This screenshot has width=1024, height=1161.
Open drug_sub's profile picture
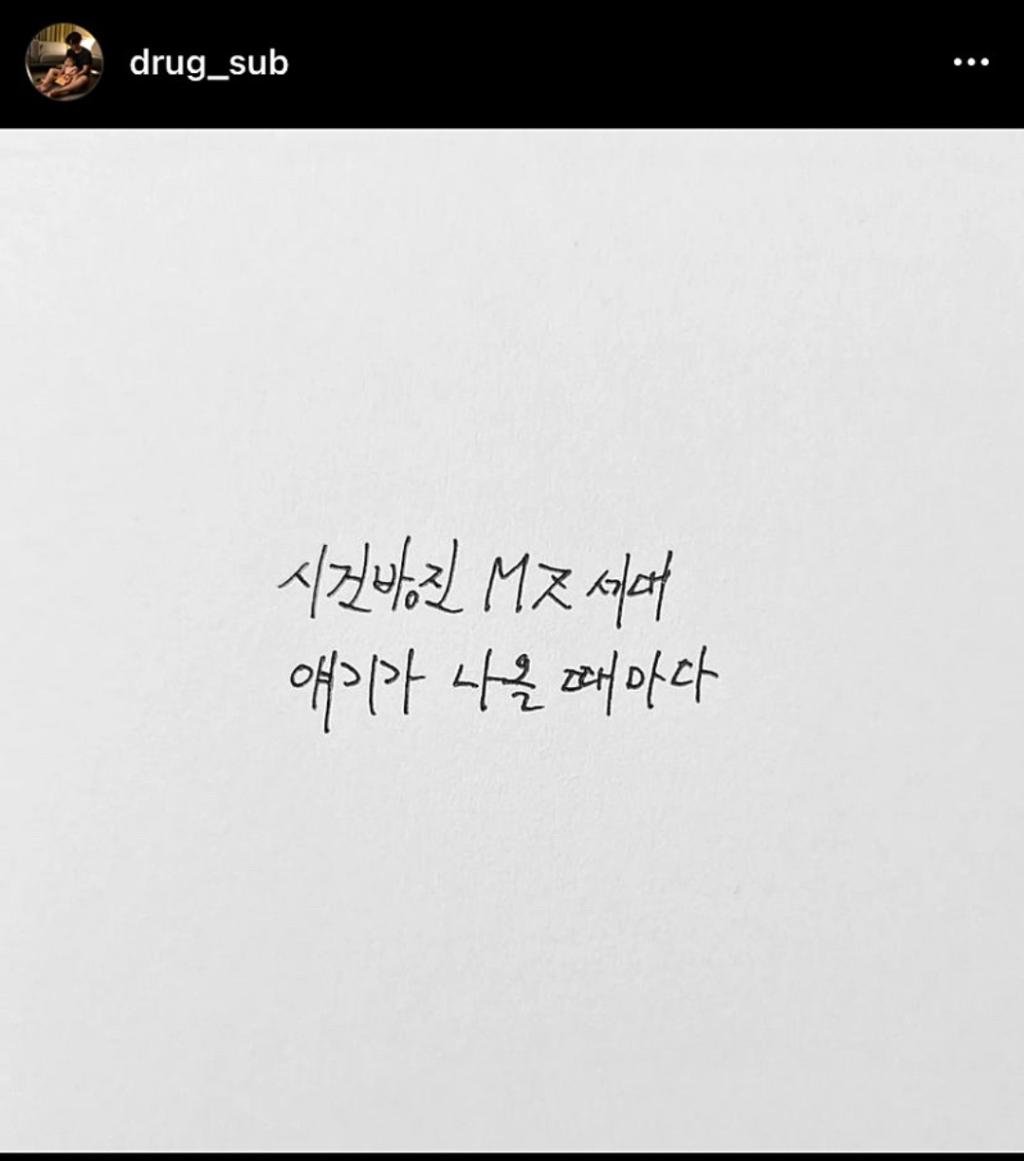pos(64,62)
